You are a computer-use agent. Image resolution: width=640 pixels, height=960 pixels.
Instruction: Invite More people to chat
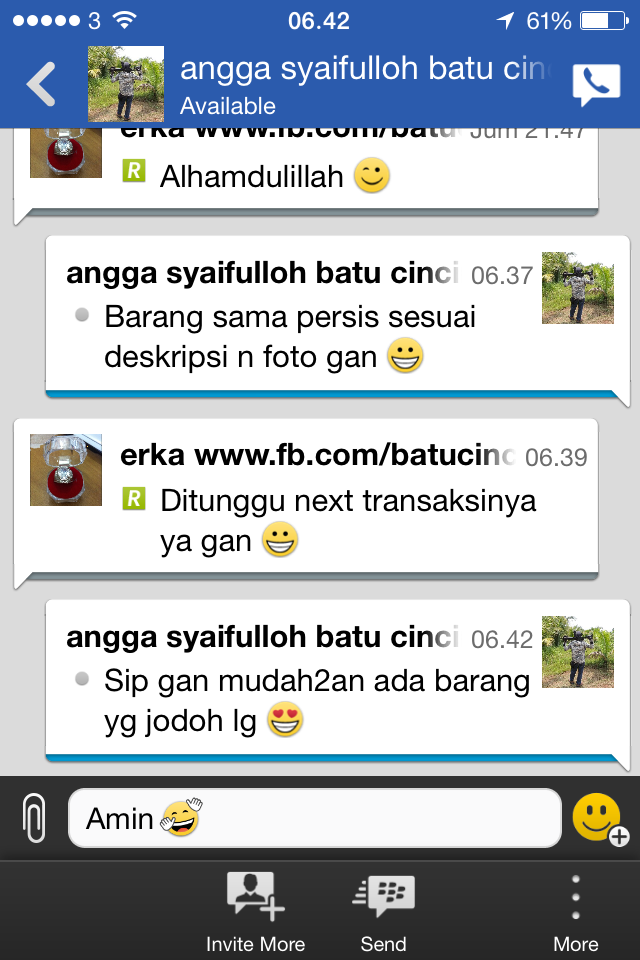pos(255,911)
